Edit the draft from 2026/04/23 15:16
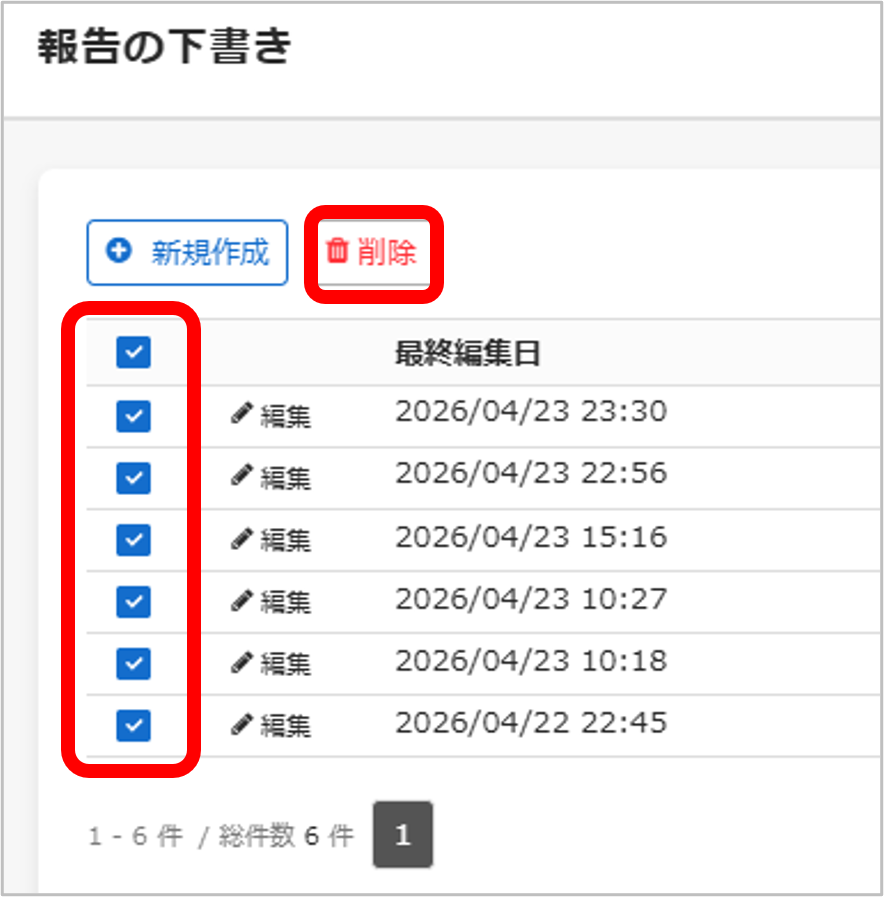Viewport: 884px width, 897px height. click(271, 540)
